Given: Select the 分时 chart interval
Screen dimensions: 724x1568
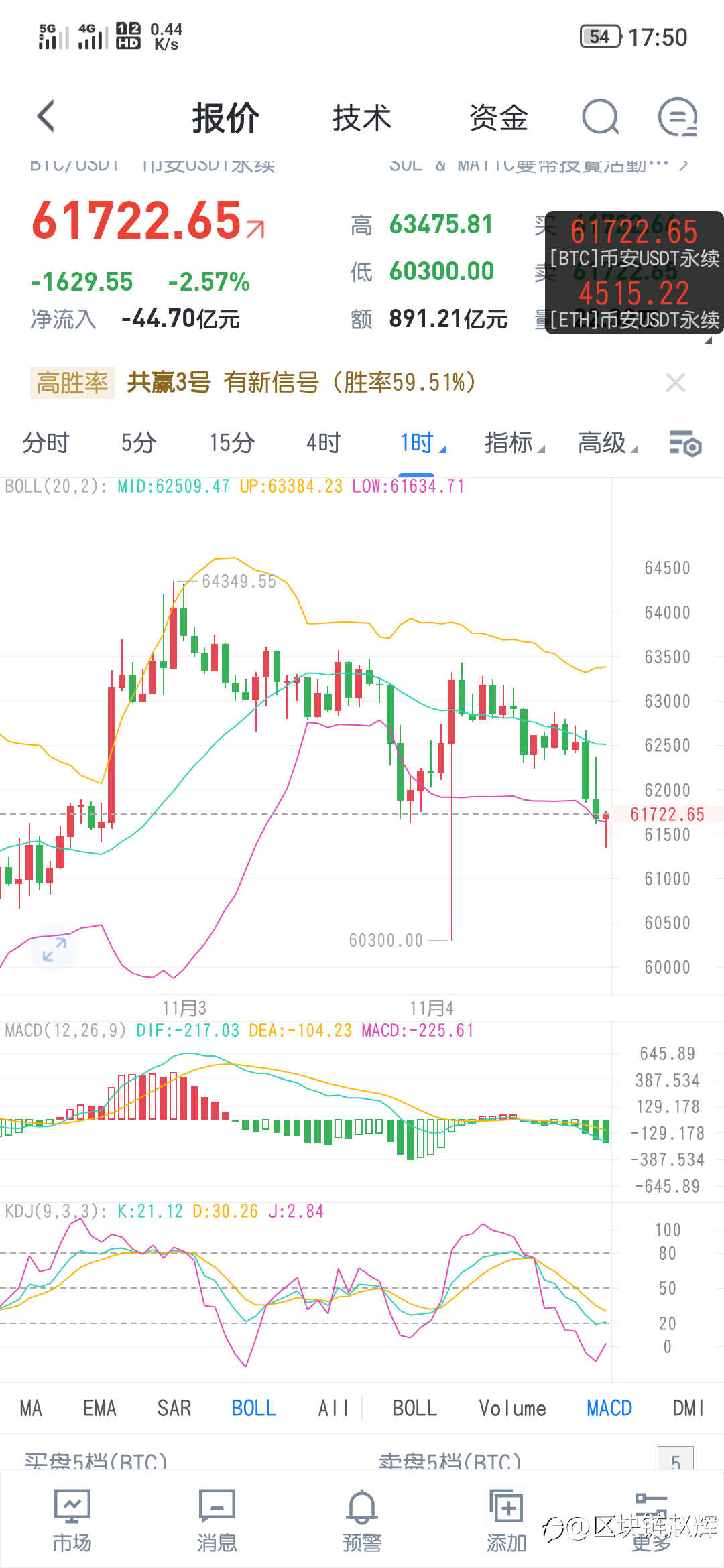Looking at the screenshot, I should coord(46,443).
